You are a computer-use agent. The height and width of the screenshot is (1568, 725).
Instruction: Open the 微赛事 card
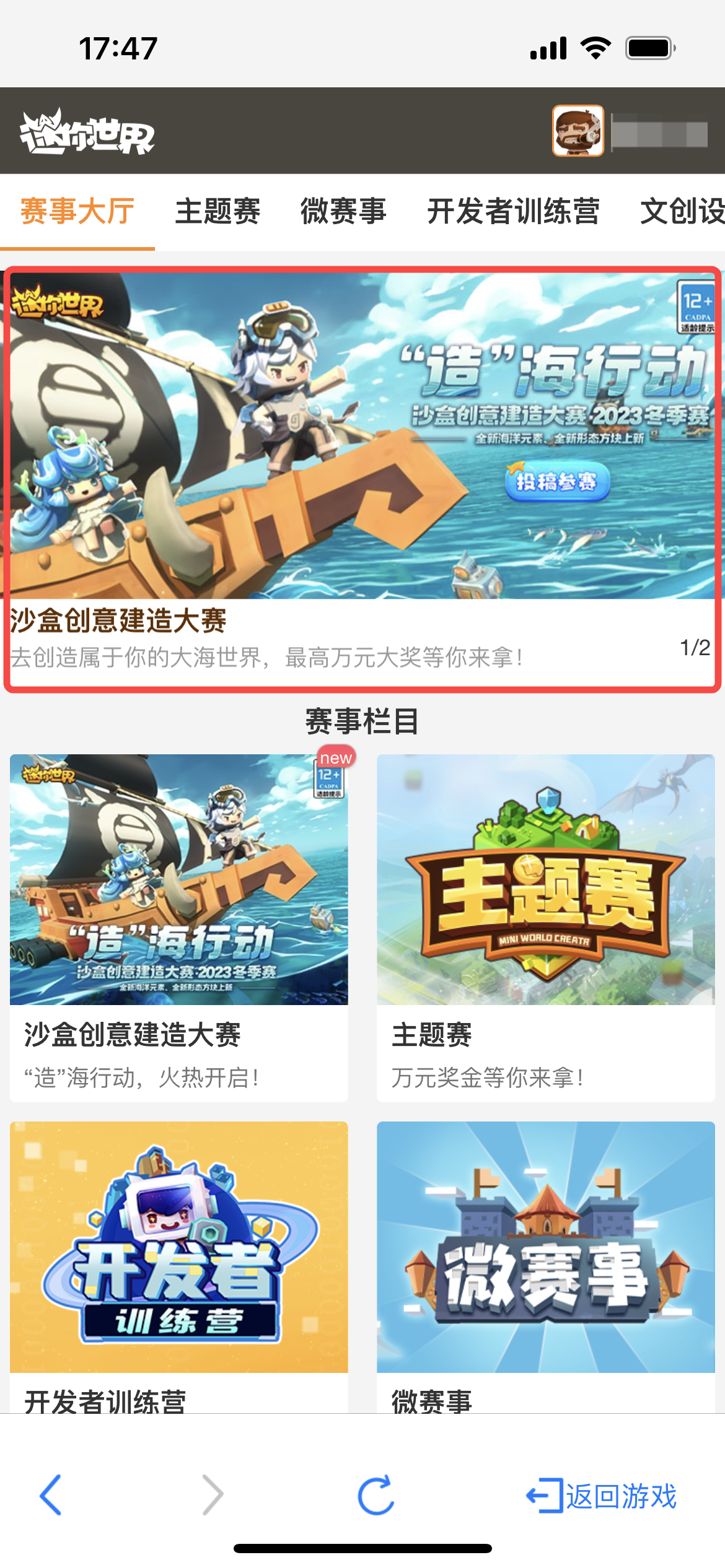pyautogui.click(x=545, y=1263)
